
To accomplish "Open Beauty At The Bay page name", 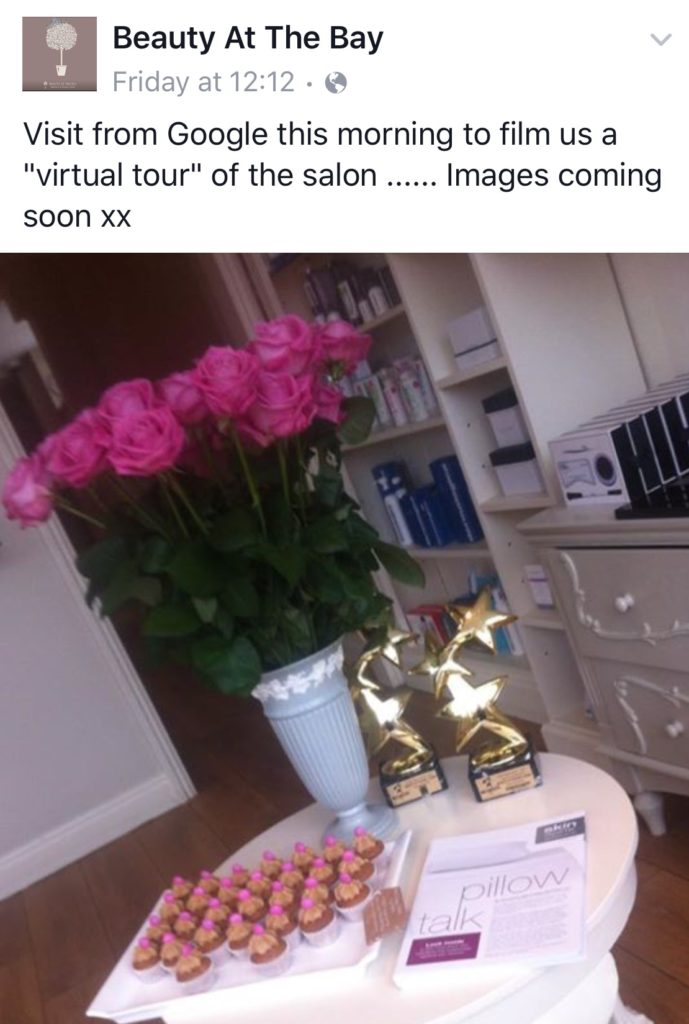I will tap(247, 38).
